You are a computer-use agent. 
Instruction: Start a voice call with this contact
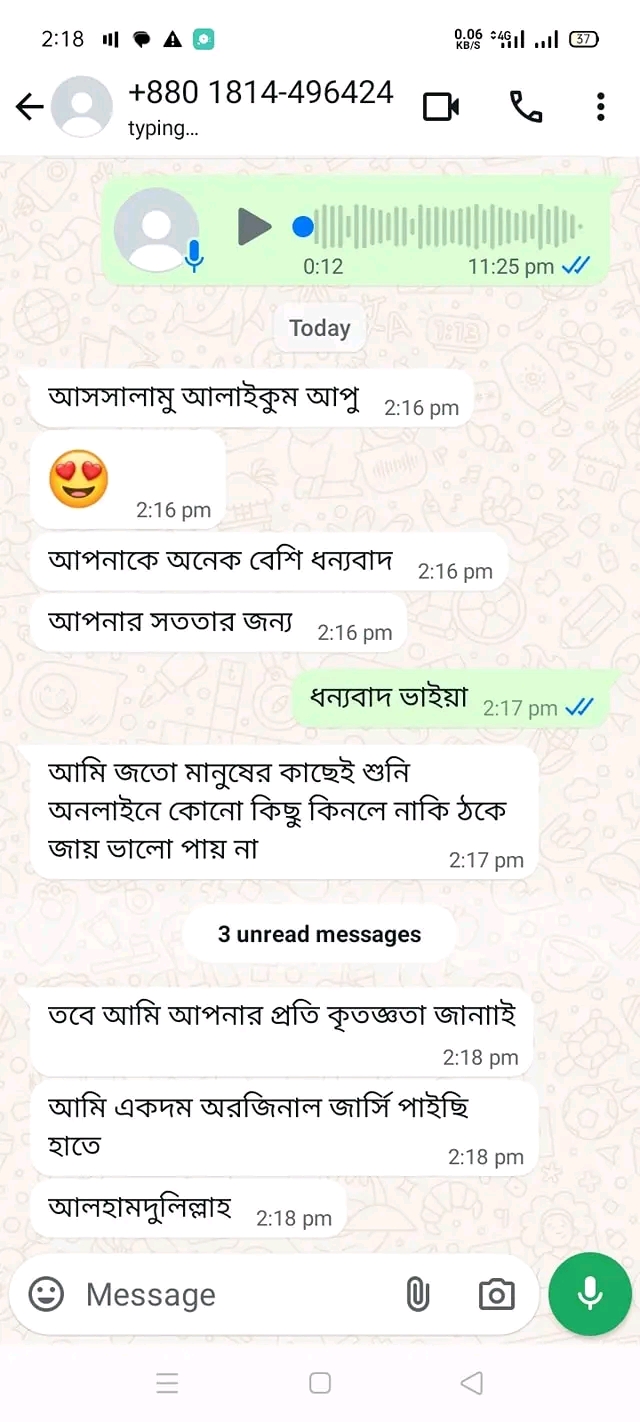point(526,106)
